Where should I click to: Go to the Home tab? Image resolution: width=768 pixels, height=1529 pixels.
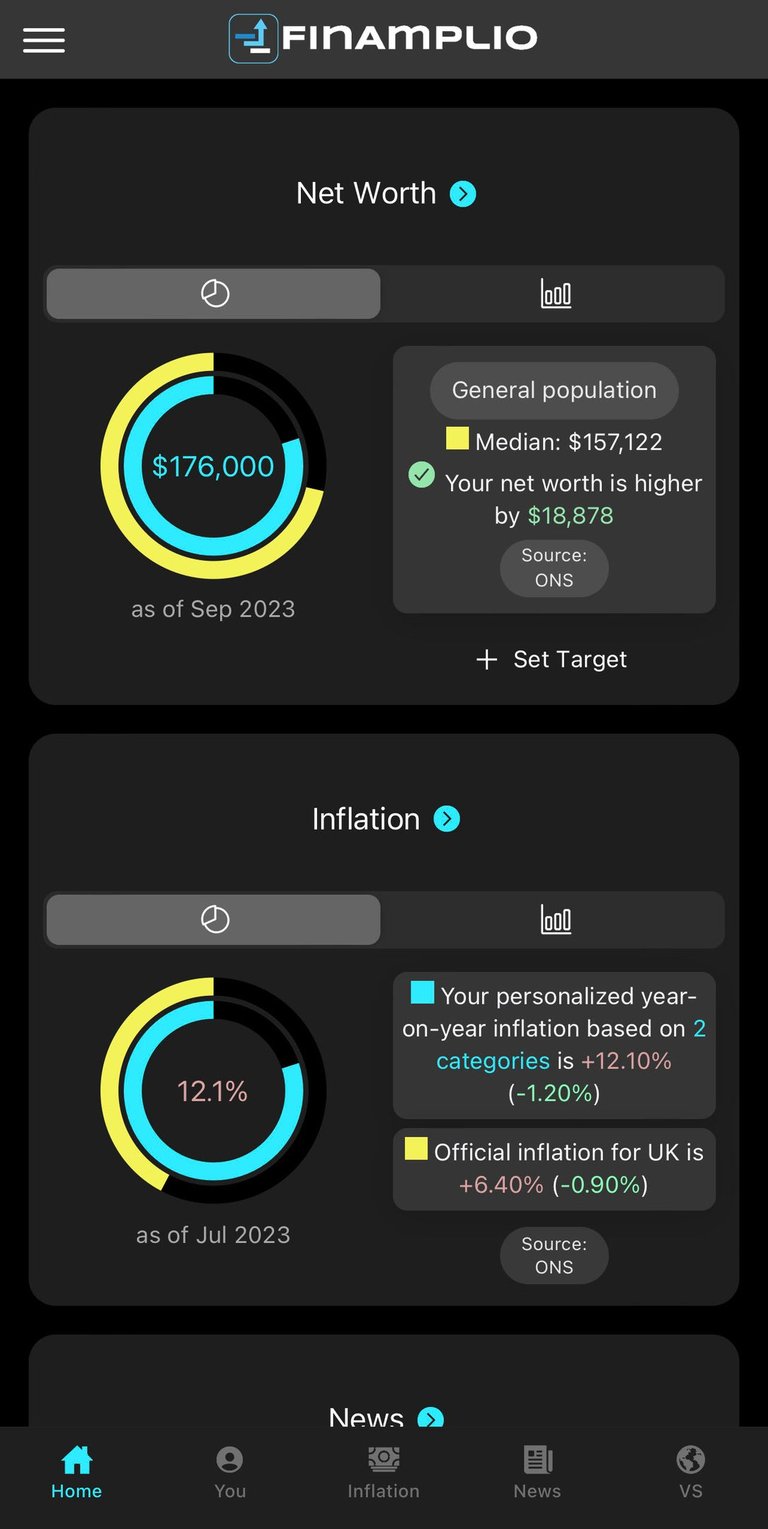(x=77, y=1473)
